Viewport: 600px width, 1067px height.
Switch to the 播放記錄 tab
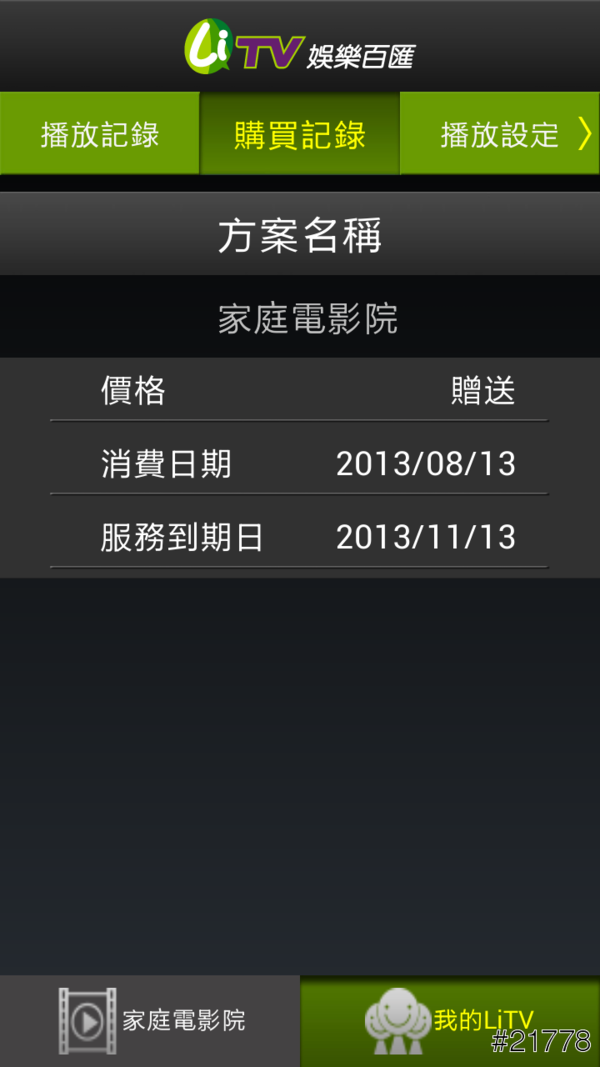coord(100,134)
